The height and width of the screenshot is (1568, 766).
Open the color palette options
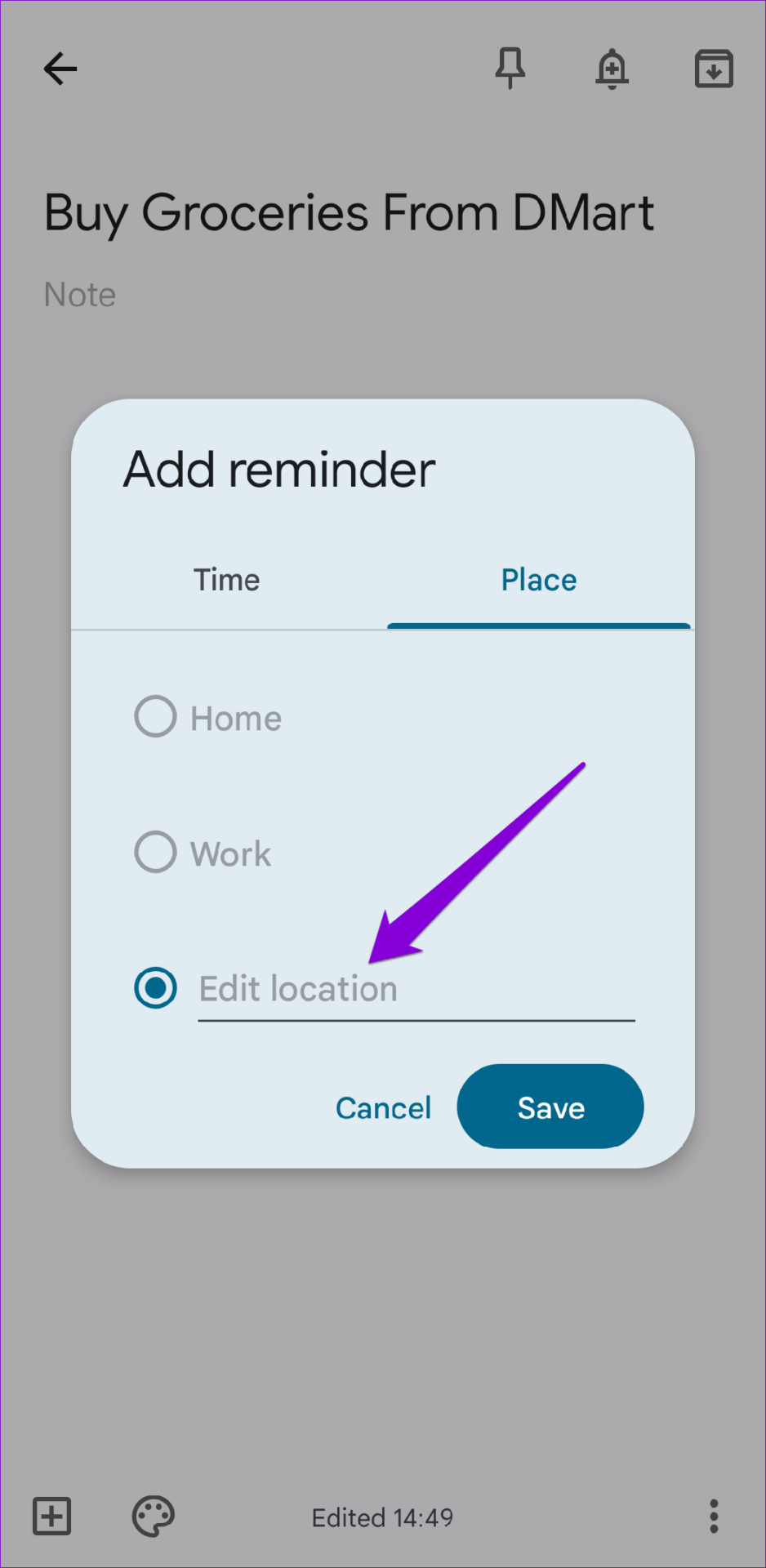pos(154,1517)
